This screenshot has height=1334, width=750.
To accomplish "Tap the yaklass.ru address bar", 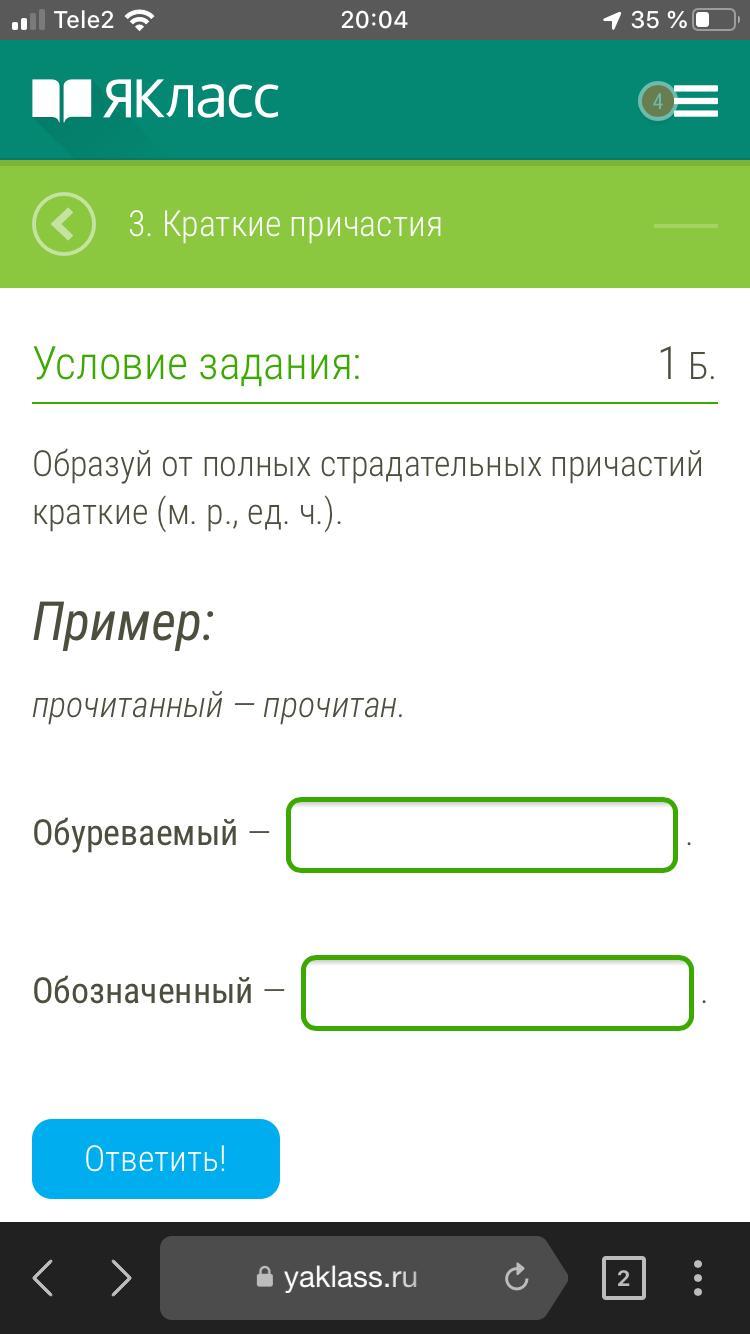I will pos(350,1277).
